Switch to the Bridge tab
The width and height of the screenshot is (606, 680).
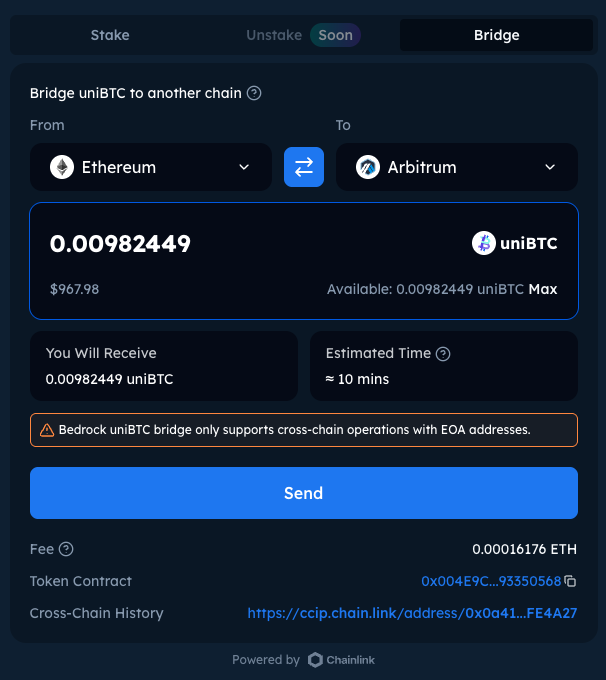[x=496, y=35]
